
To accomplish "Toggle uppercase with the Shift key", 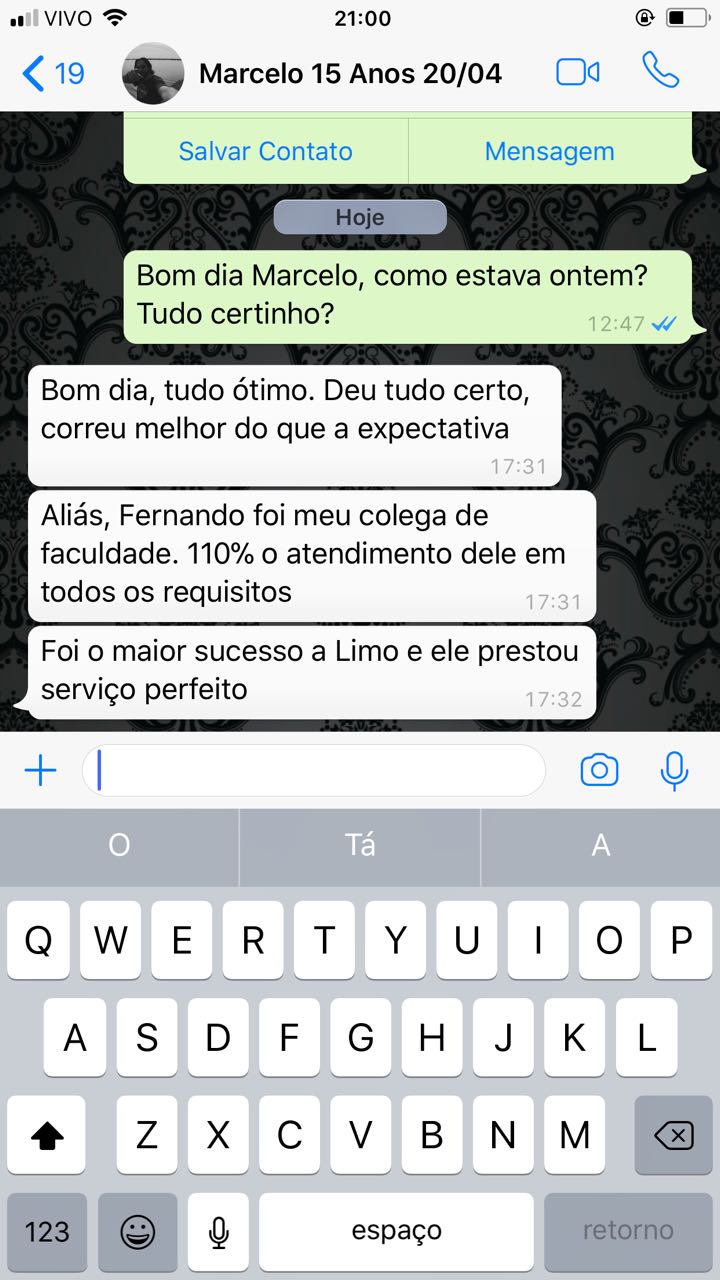I will [x=47, y=1135].
